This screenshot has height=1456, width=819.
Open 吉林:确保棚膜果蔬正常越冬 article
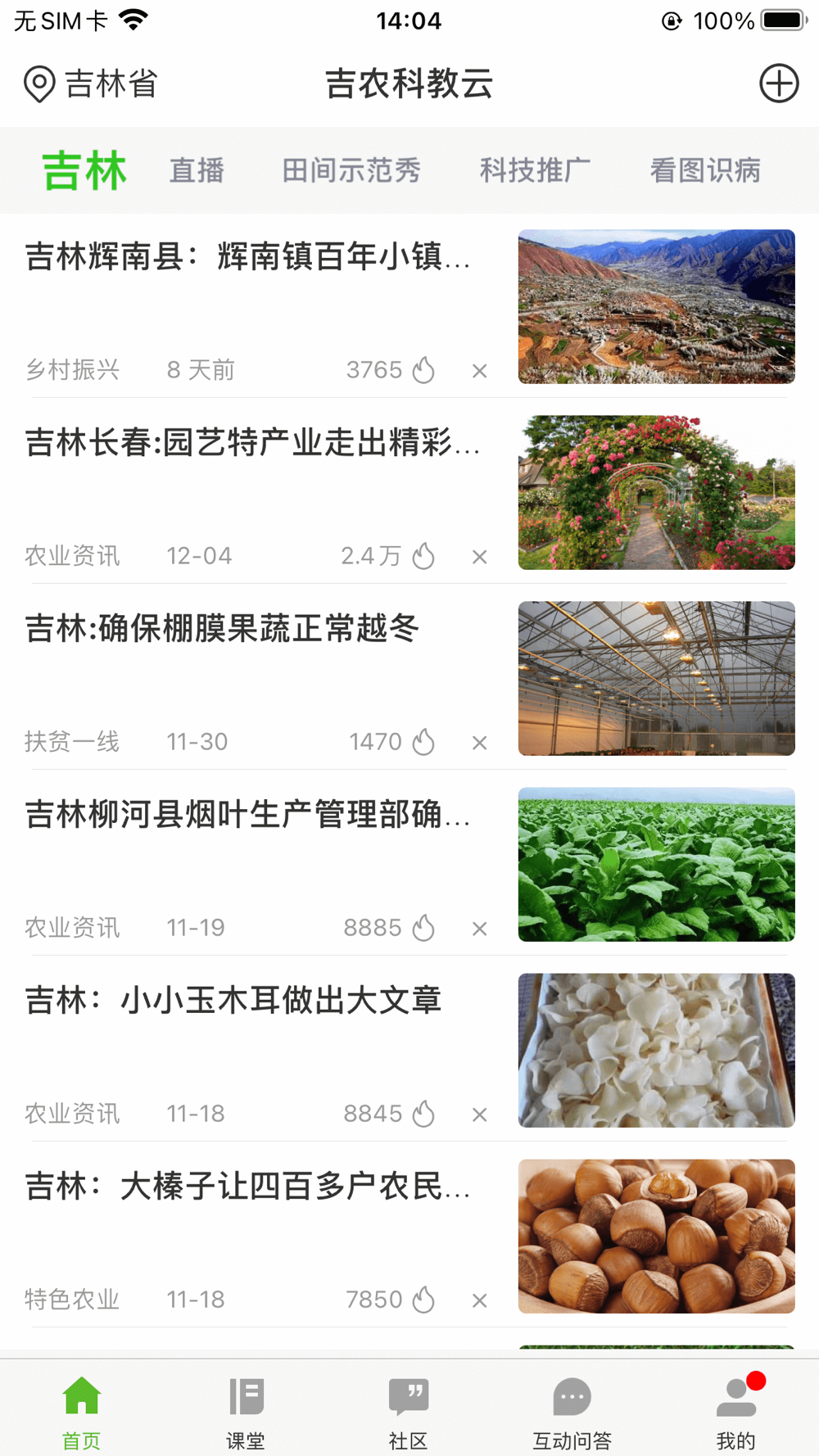tap(222, 629)
